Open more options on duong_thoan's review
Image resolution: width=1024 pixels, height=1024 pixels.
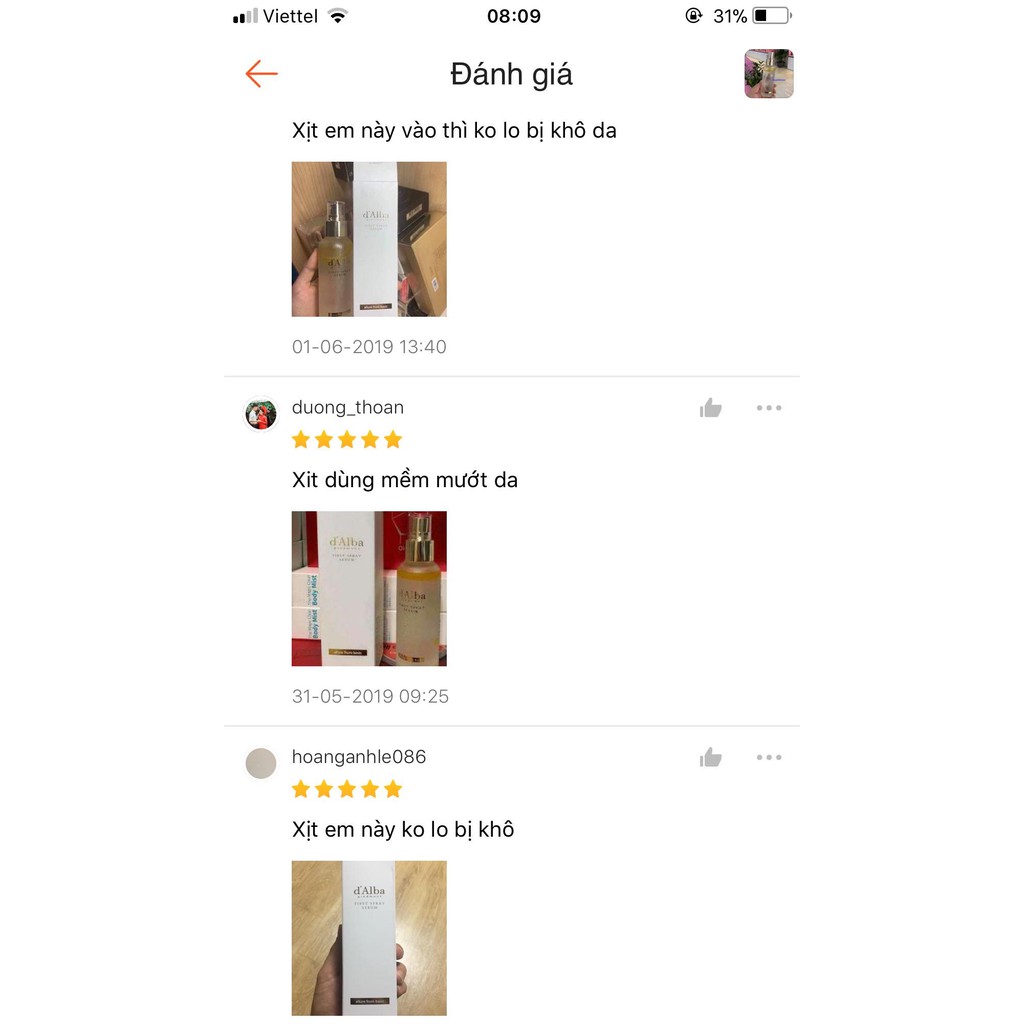coord(769,408)
